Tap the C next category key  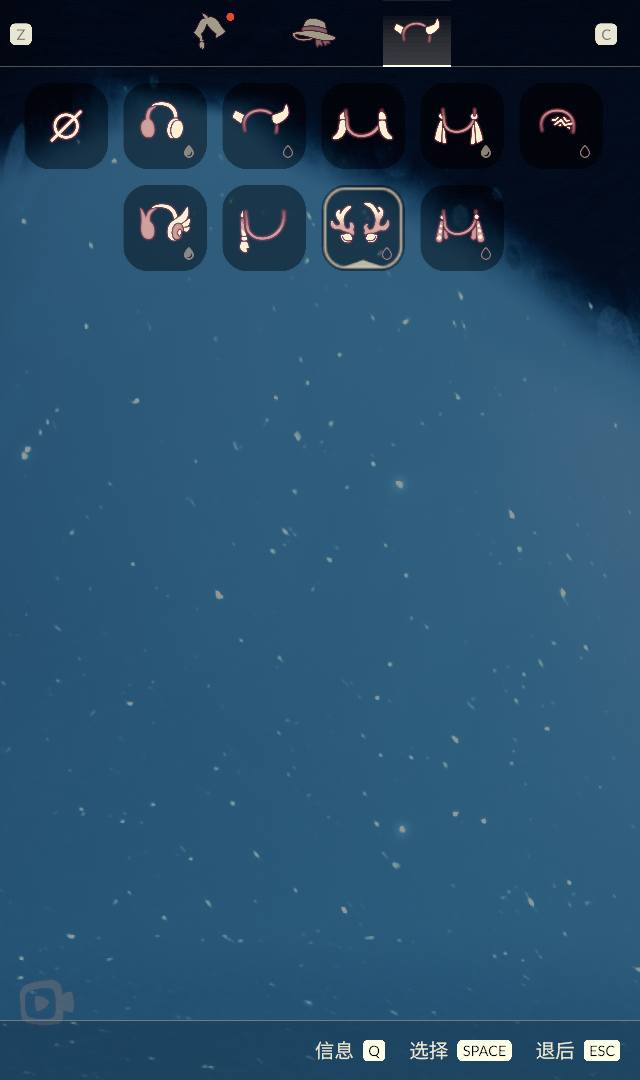(x=606, y=35)
